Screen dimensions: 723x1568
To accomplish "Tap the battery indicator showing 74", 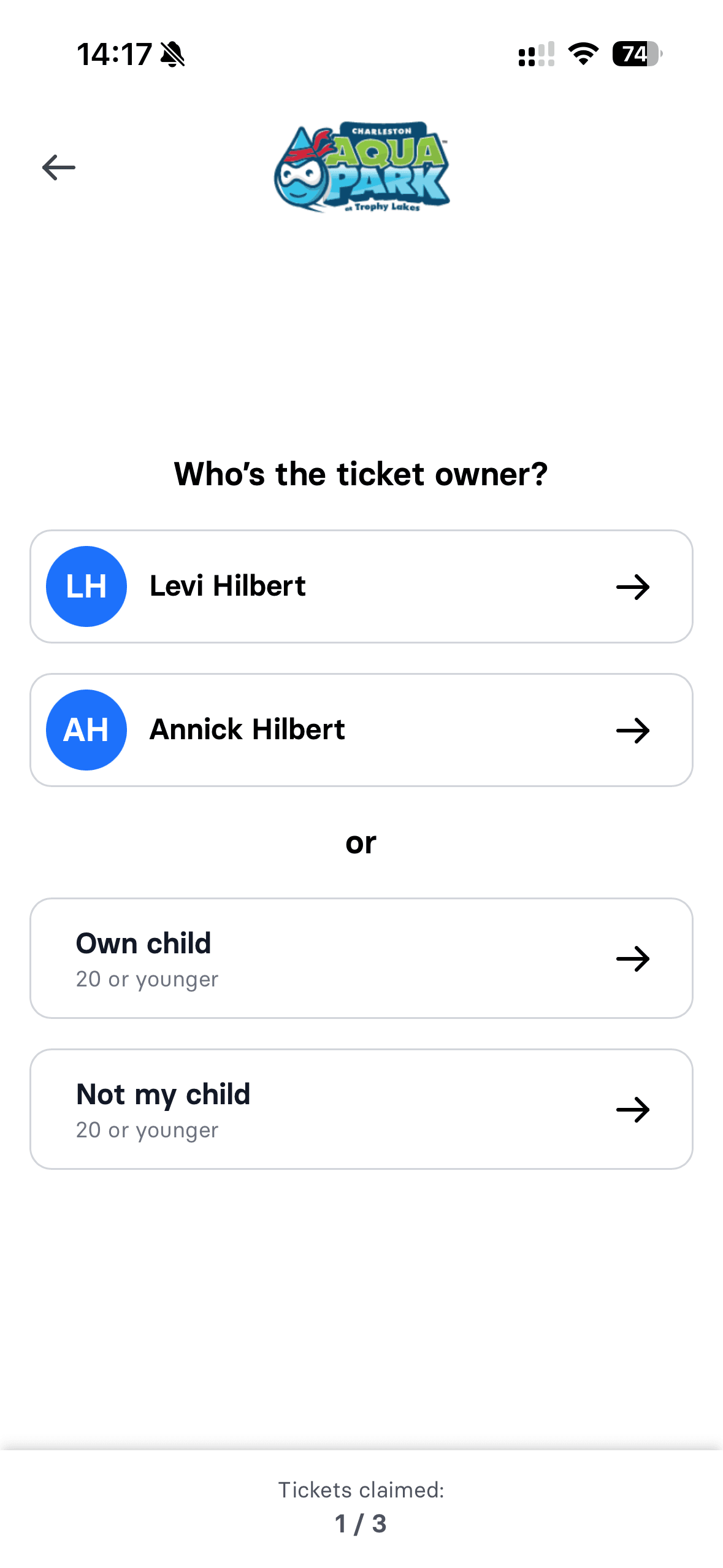I will tap(635, 54).
